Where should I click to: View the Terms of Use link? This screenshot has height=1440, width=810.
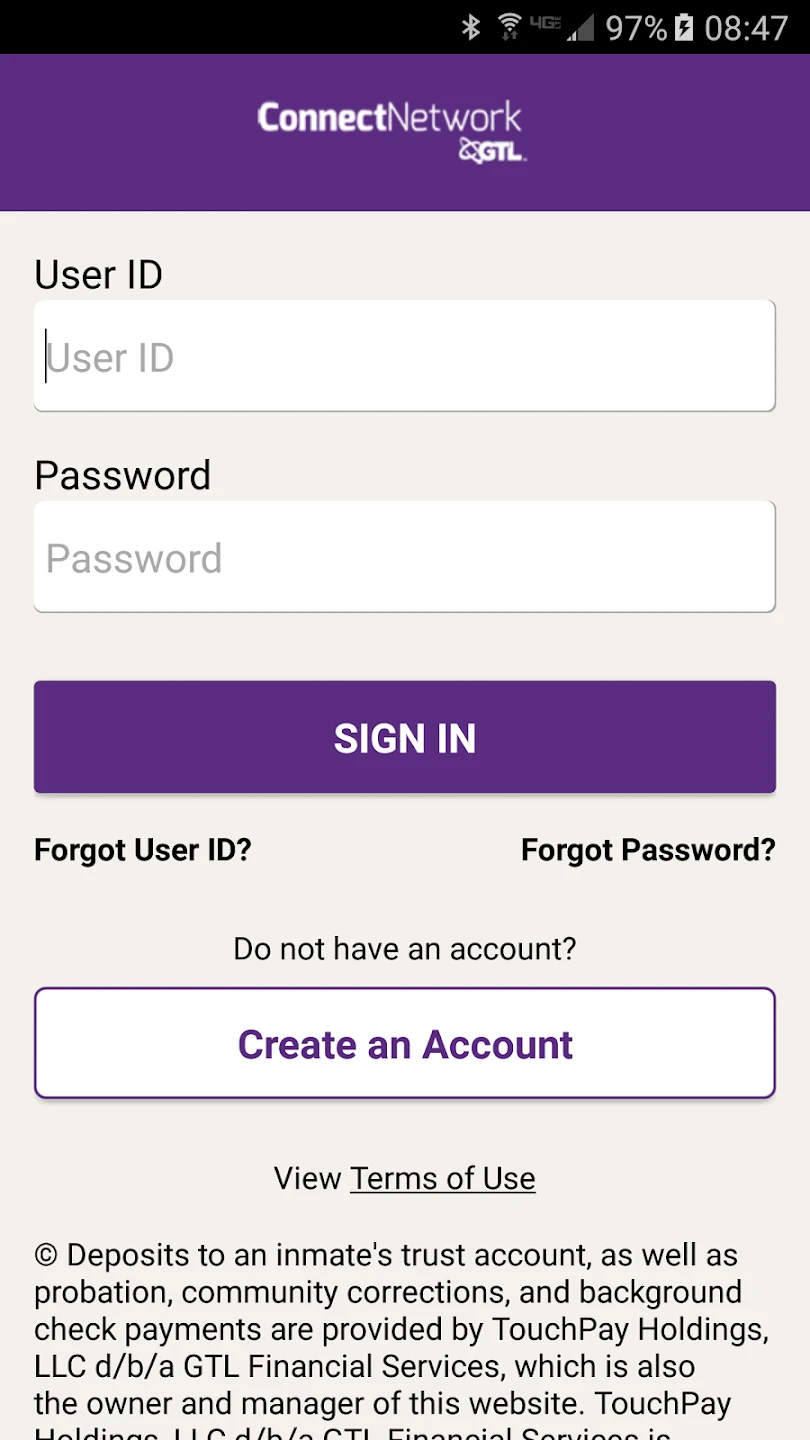[442, 1178]
